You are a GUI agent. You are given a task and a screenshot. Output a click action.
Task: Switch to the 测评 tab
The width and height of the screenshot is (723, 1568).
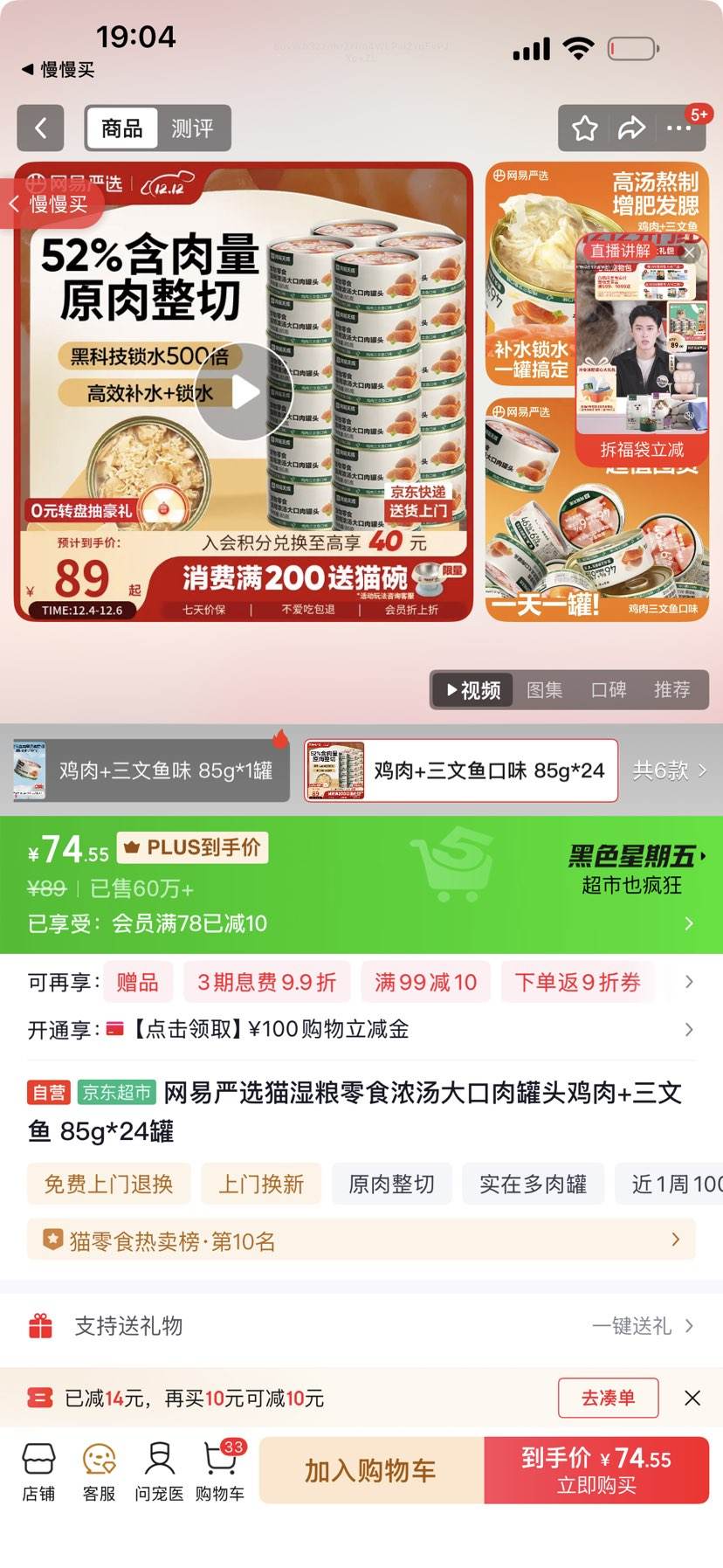point(194,128)
